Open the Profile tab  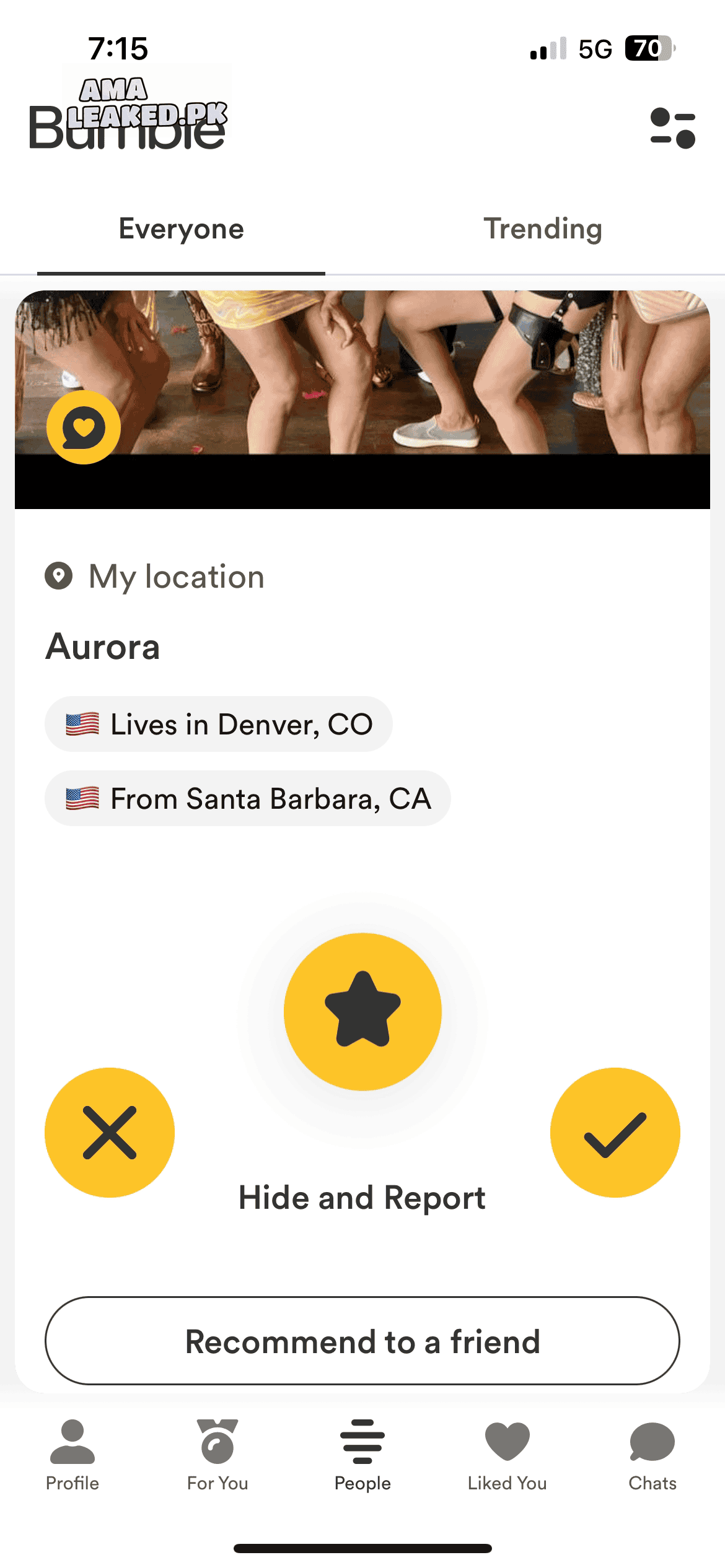click(x=72, y=1455)
